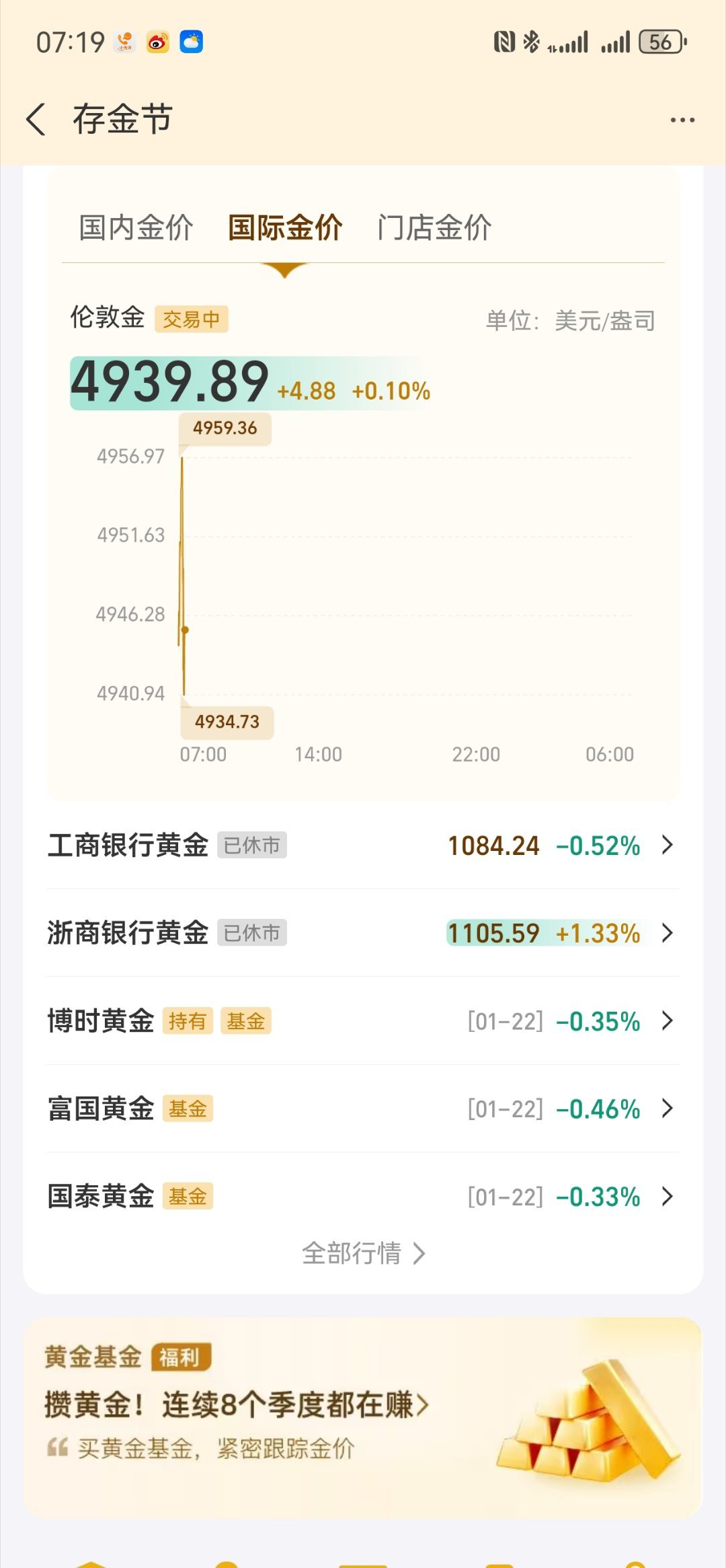This screenshot has height=1568, width=726.
Task: Tap the 已休市 badge beside 工商银行黄金
Action: [x=252, y=846]
